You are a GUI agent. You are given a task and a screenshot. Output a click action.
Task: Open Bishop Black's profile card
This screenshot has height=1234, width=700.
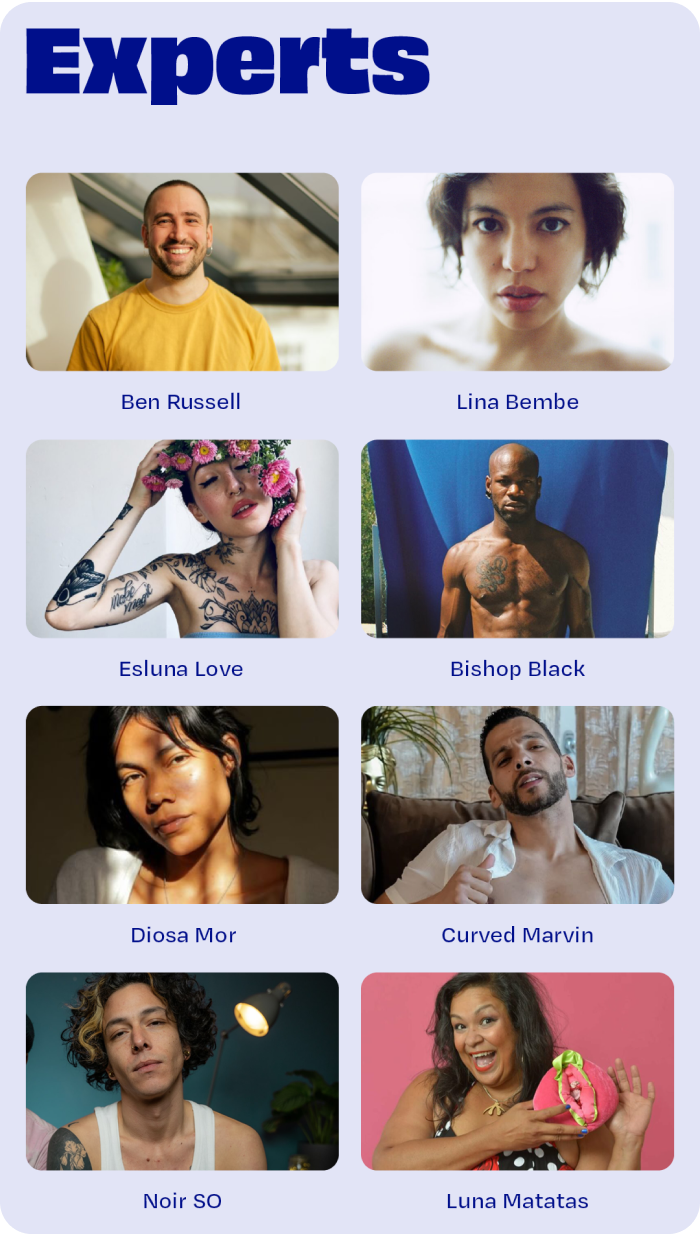tap(517, 539)
